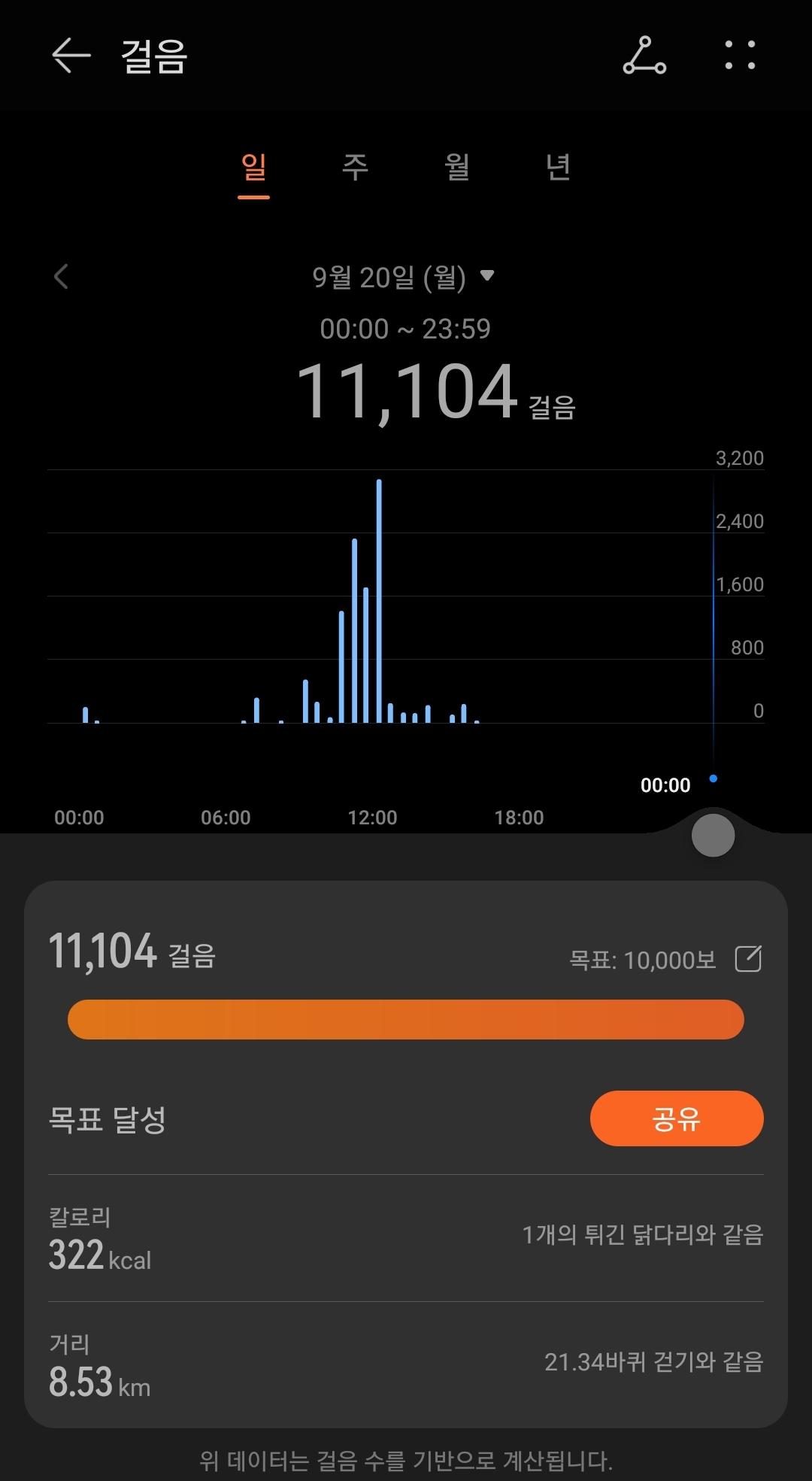
Task: Switch to the 월 (month) tab
Action: pos(457,167)
